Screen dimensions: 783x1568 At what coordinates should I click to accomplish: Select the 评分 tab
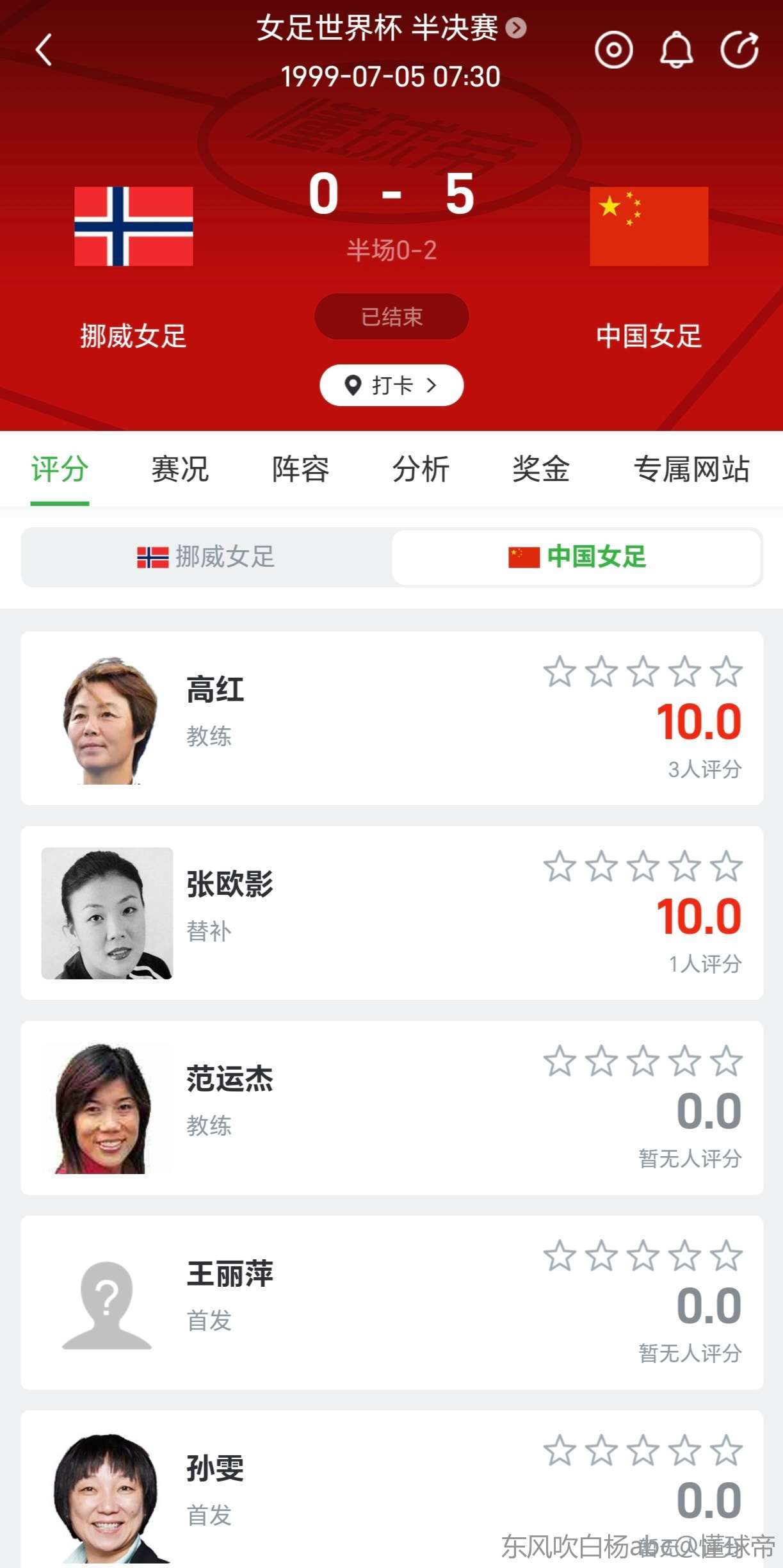pyautogui.click(x=60, y=469)
